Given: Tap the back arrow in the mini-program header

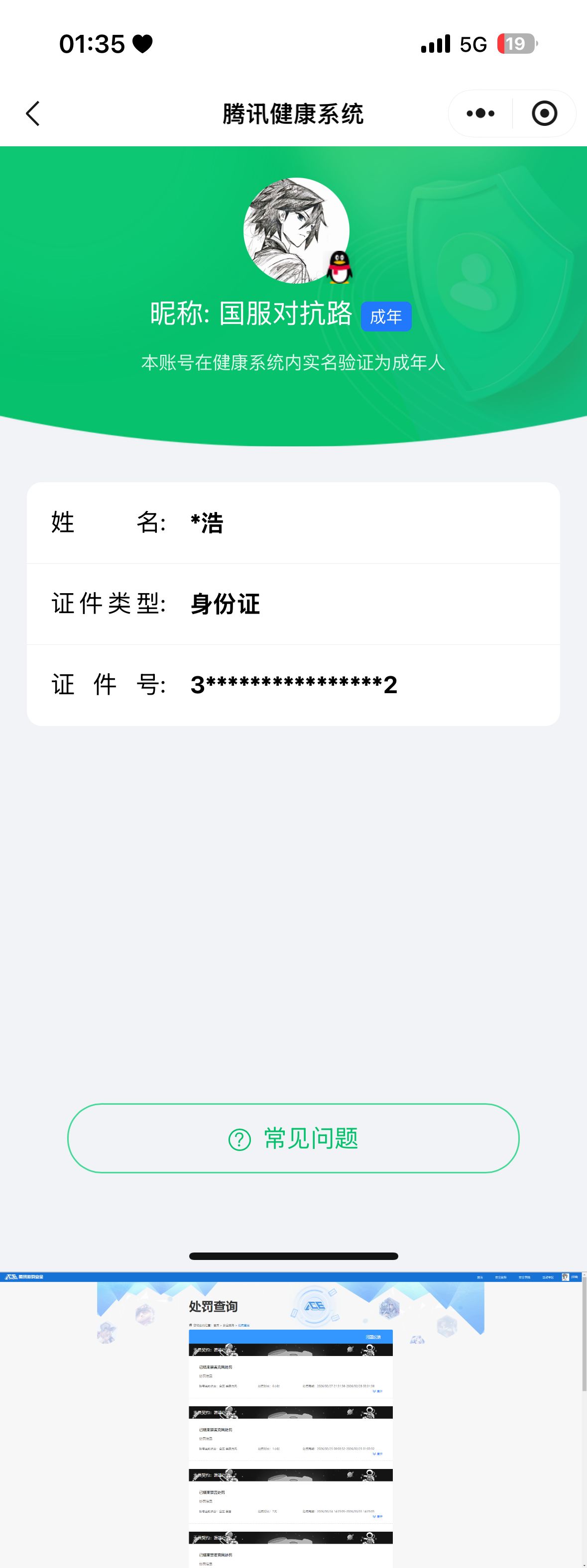Looking at the screenshot, I should tap(33, 113).
